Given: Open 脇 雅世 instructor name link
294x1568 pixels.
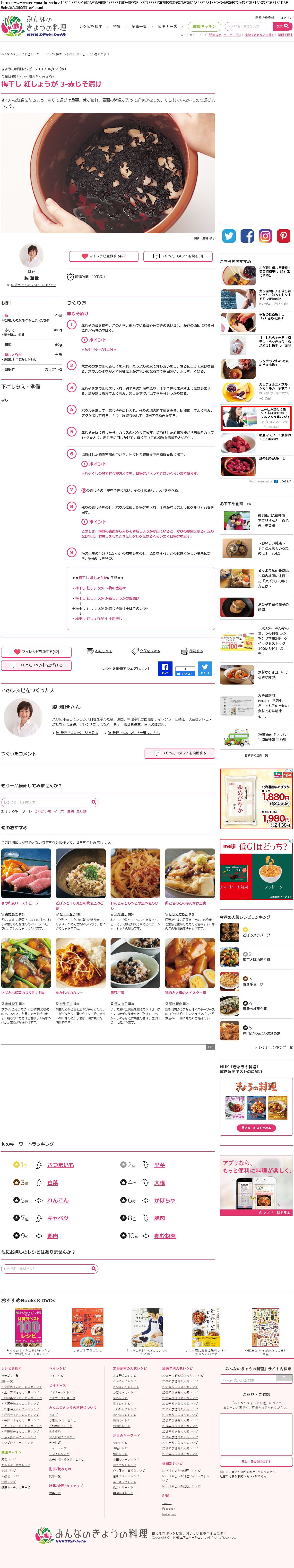Looking at the screenshot, I should click(32, 278).
